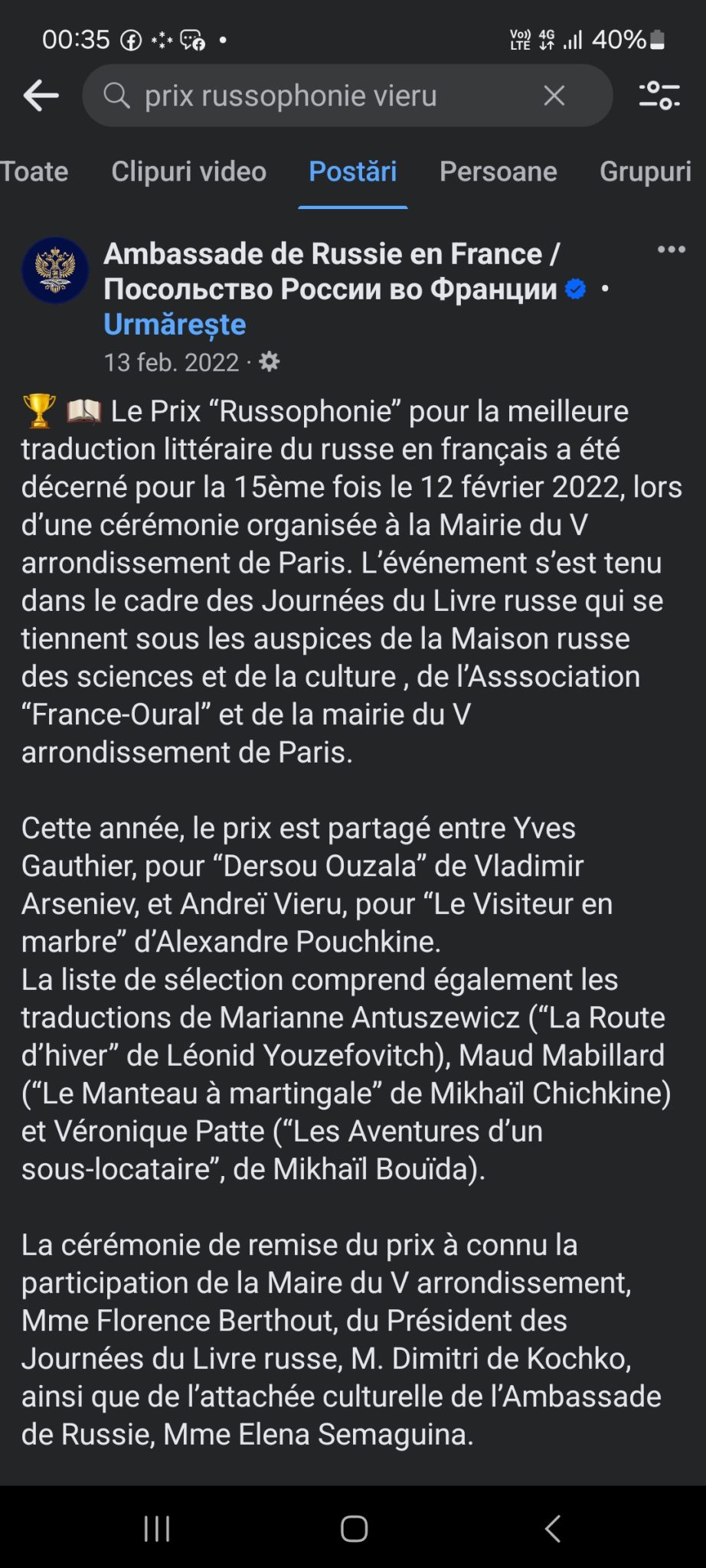Open the Ambassade de Russie en France page name
Viewport: 706px width, 1568px height.
332,271
